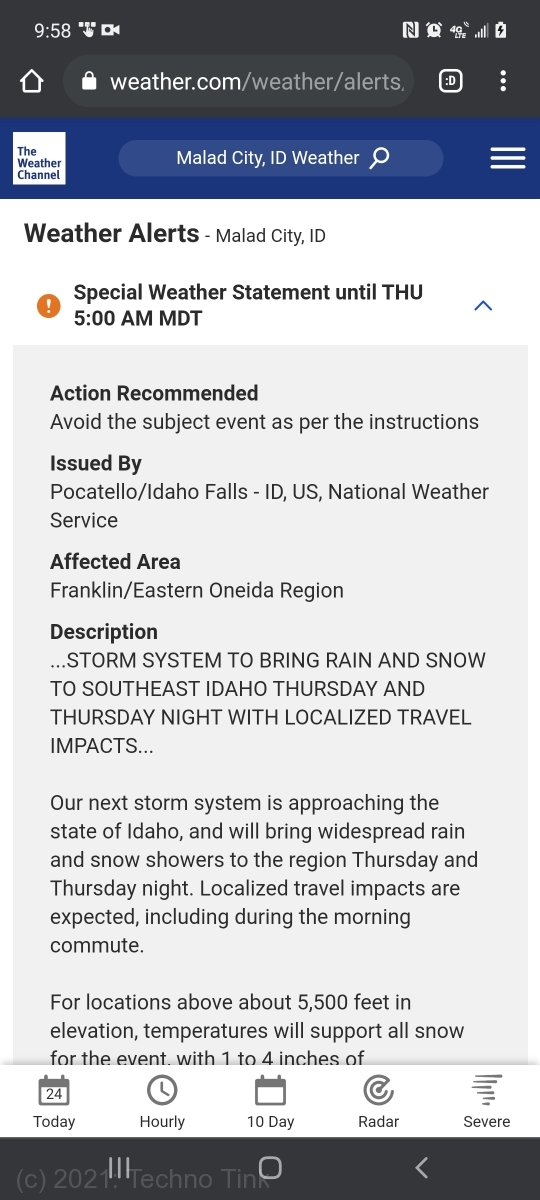Open the browser tab switcher
The image size is (540, 1200).
tap(451, 82)
